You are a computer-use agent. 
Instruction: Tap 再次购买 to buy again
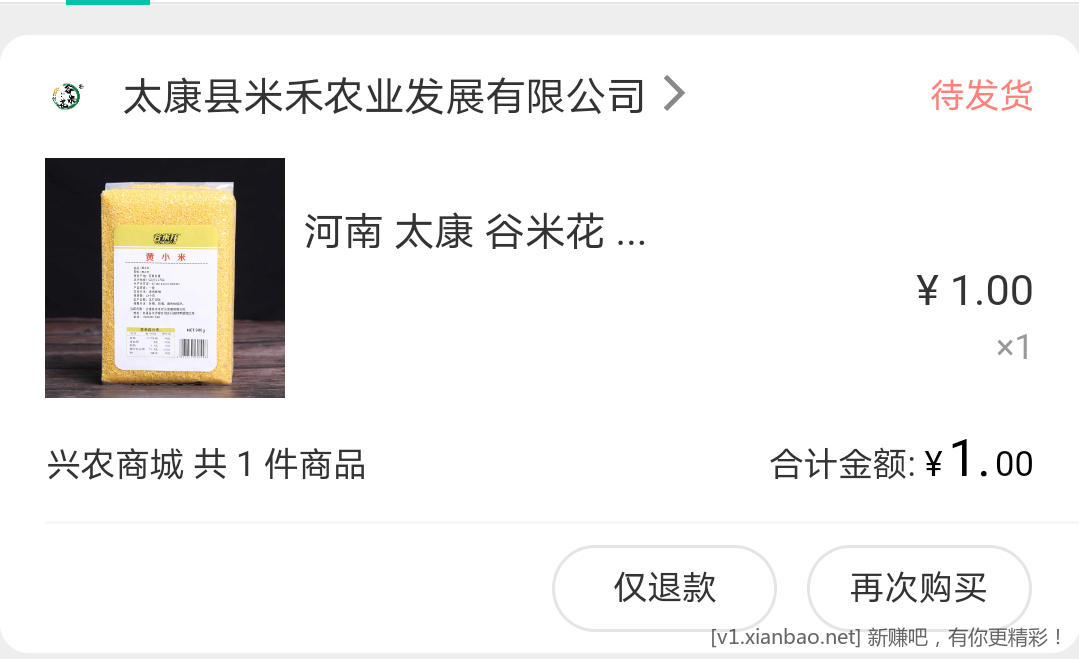click(x=918, y=588)
